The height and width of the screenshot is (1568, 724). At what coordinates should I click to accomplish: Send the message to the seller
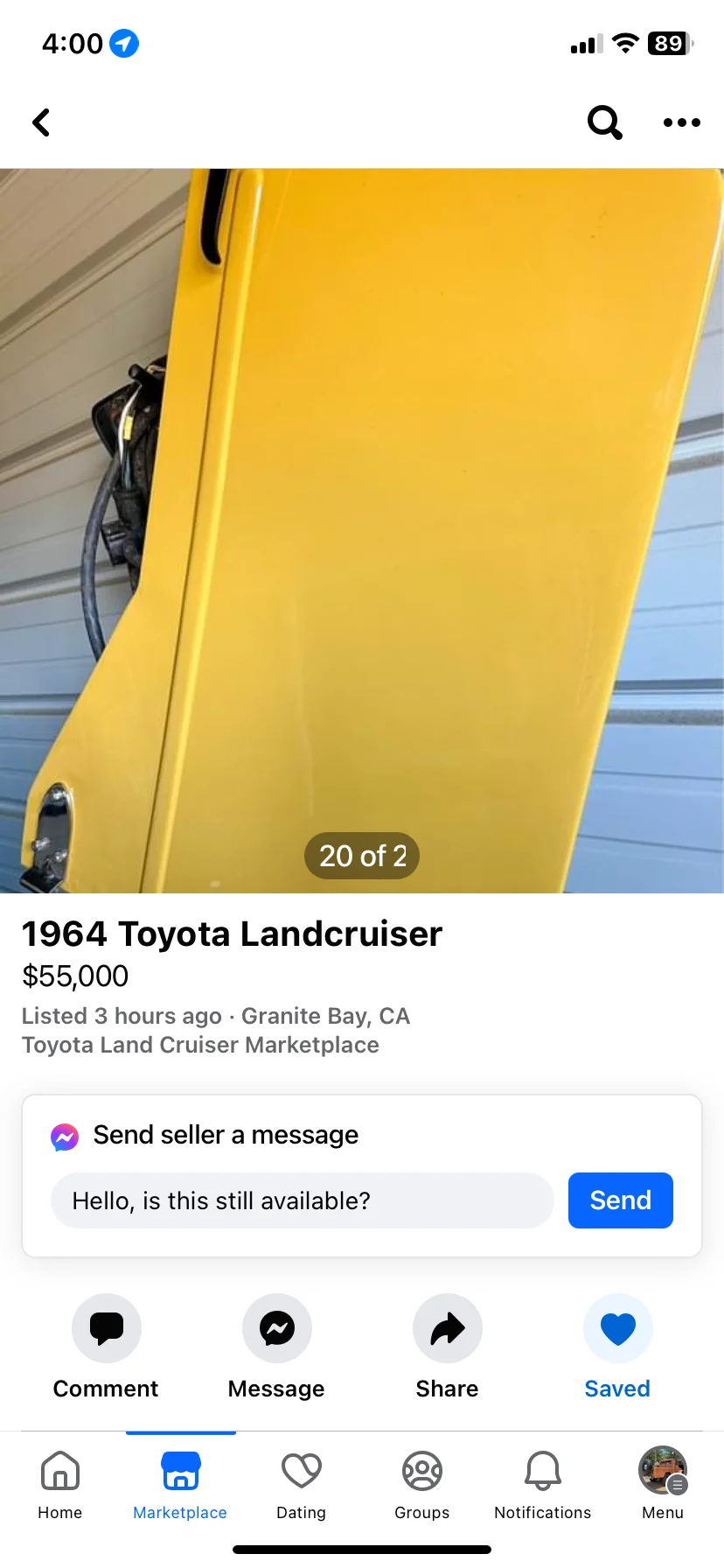tap(620, 1200)
